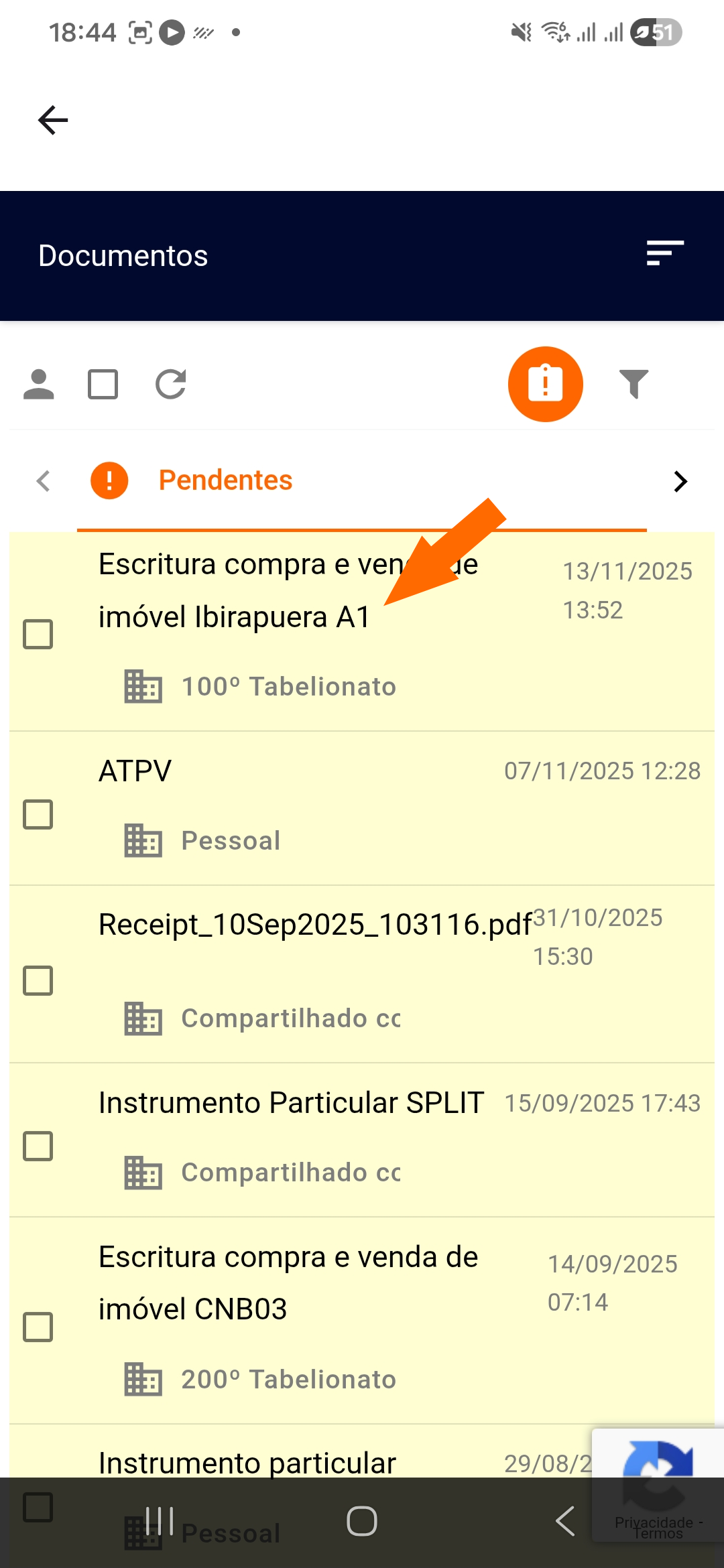Open Instrumento Particular SPLIT document
Viewport: 724px width, 1568px height.
point(291,1103)
